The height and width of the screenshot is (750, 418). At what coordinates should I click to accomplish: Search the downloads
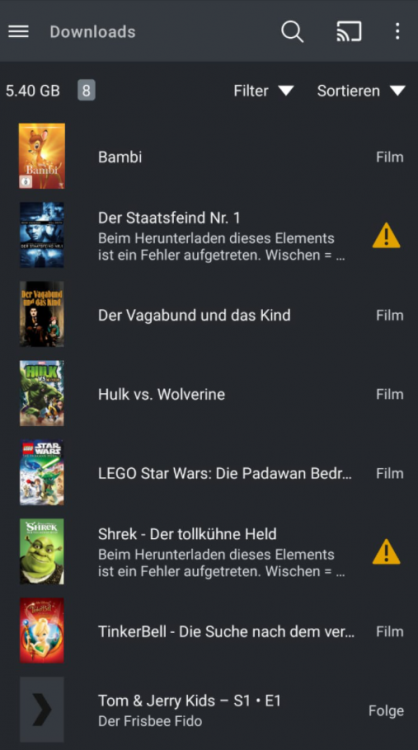click(292, 32)
